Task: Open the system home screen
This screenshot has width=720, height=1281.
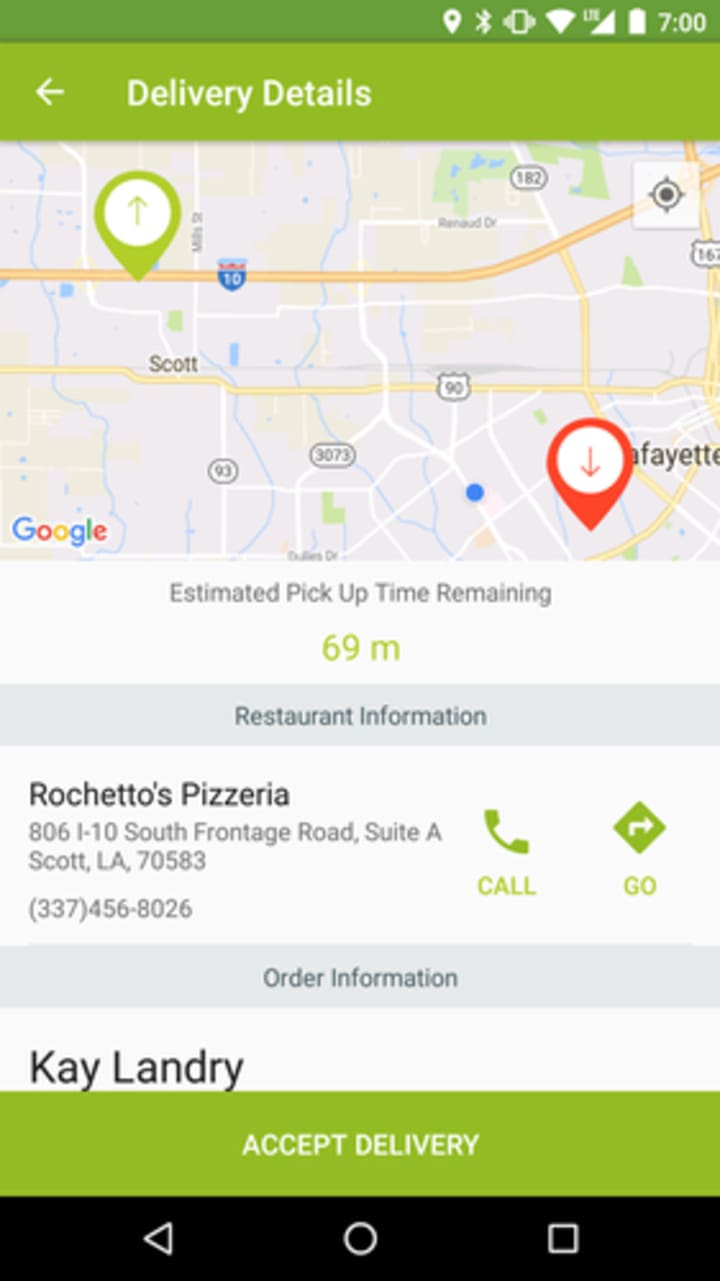Action: (360, 1239)
